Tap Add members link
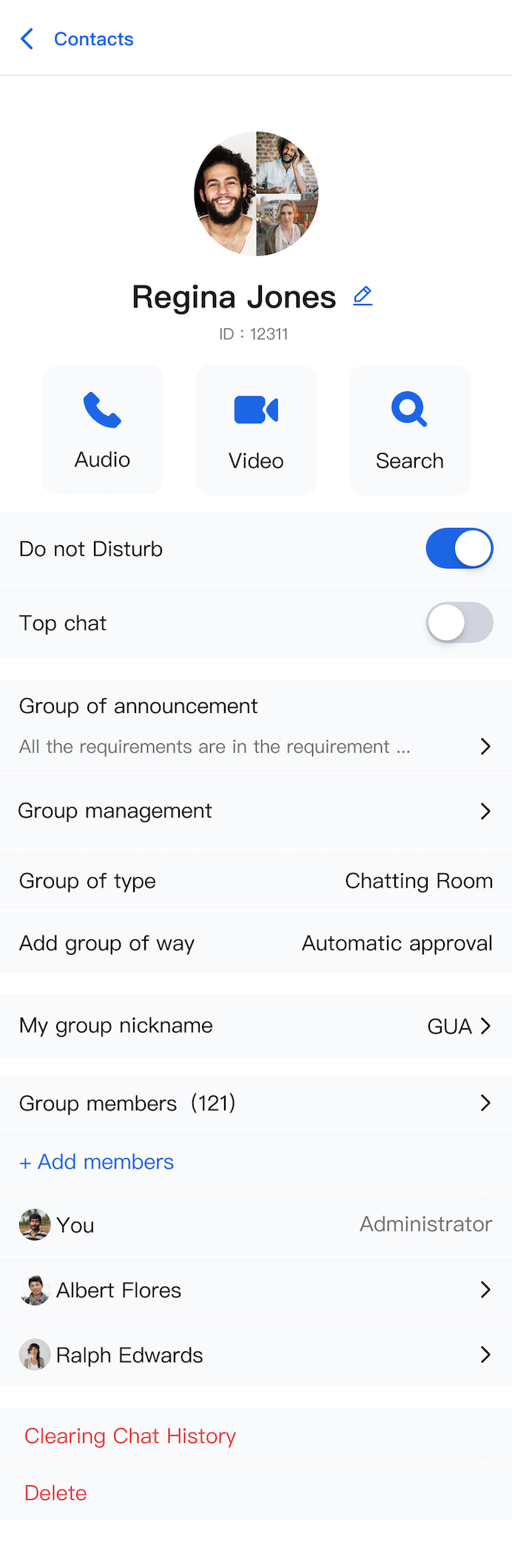 (97, 1162)
